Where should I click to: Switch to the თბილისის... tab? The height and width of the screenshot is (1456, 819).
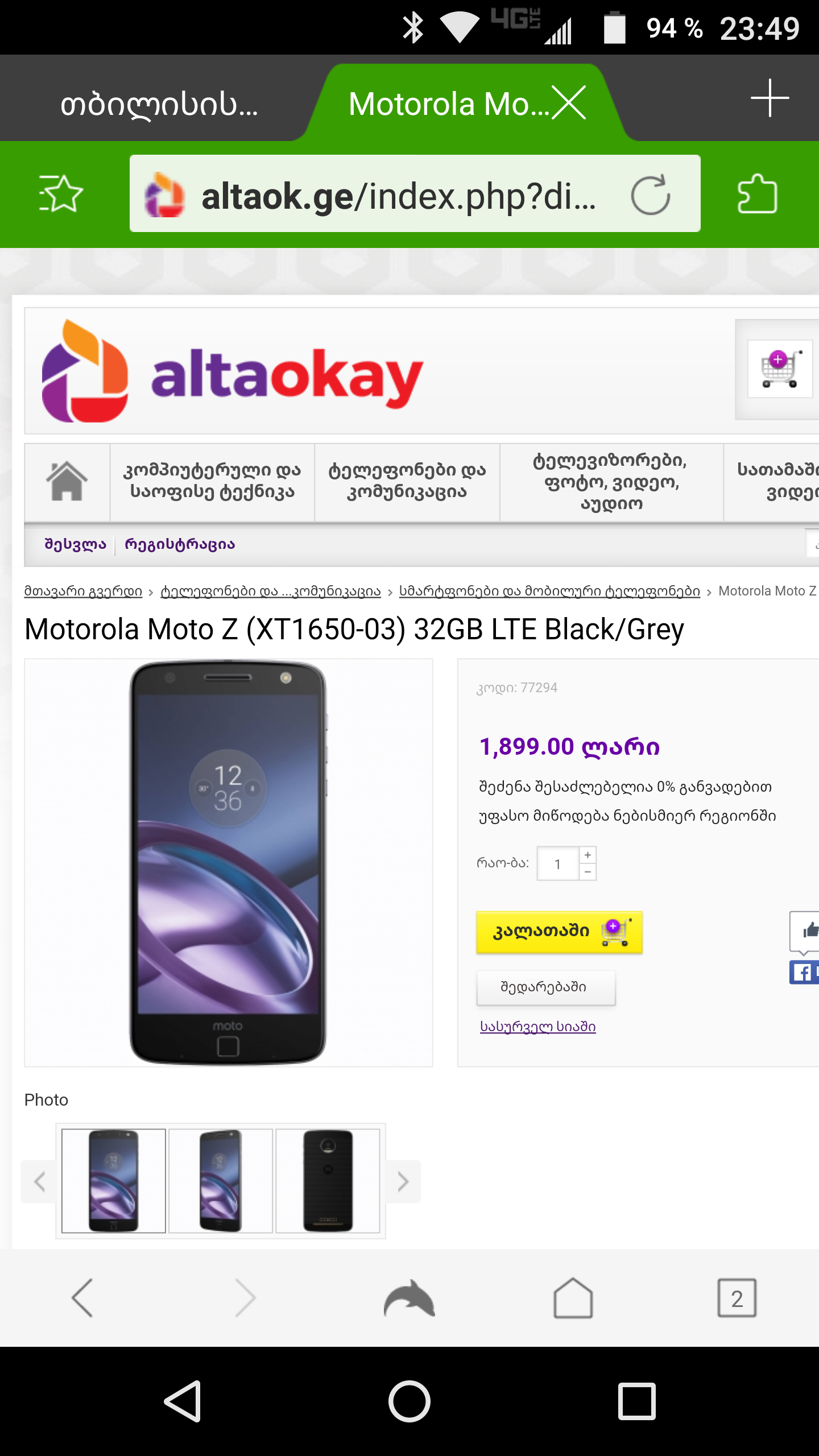[x=159, y=104]
